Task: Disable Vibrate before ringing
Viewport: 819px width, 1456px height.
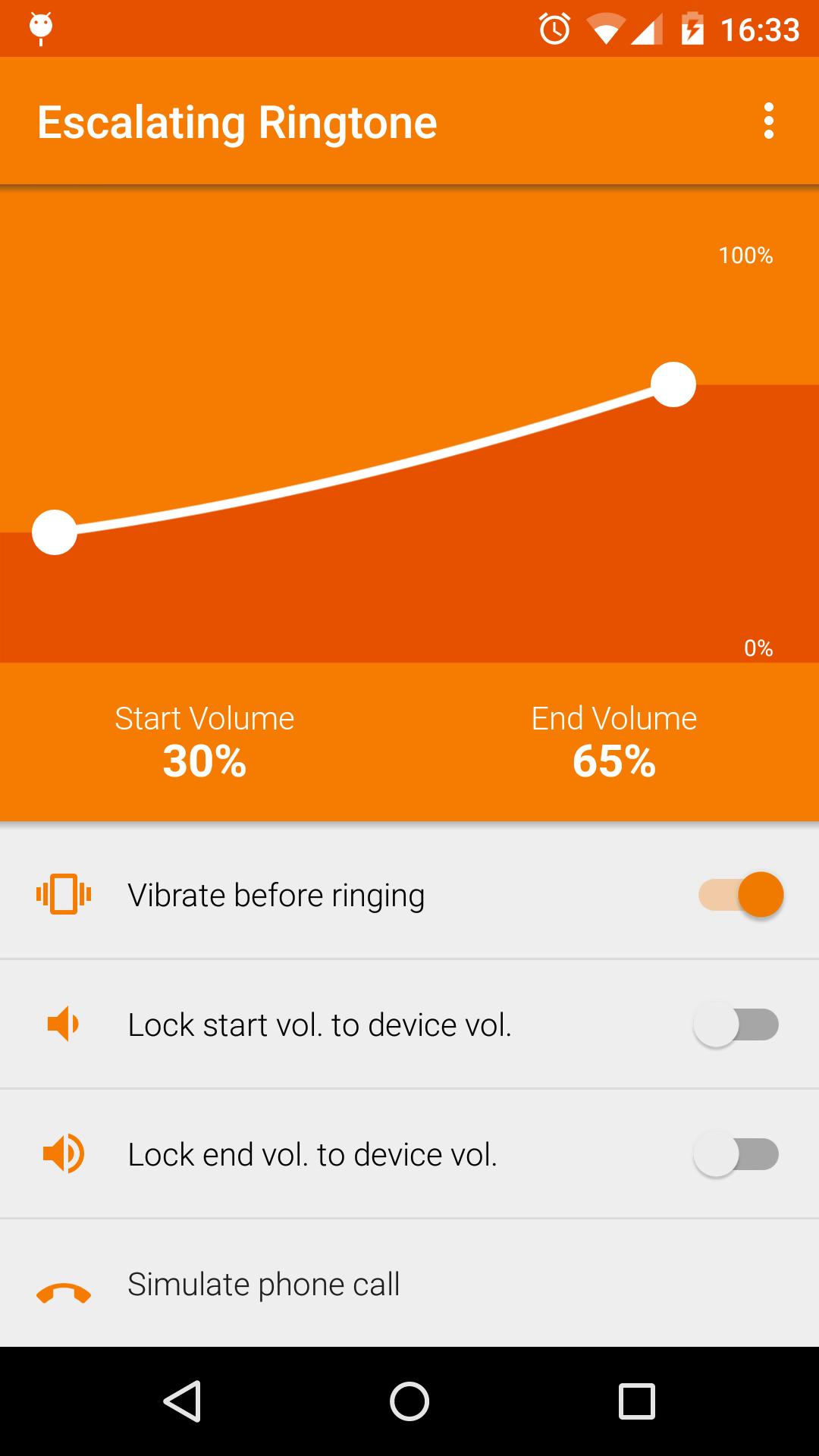Action: click(x=739, y=895)
